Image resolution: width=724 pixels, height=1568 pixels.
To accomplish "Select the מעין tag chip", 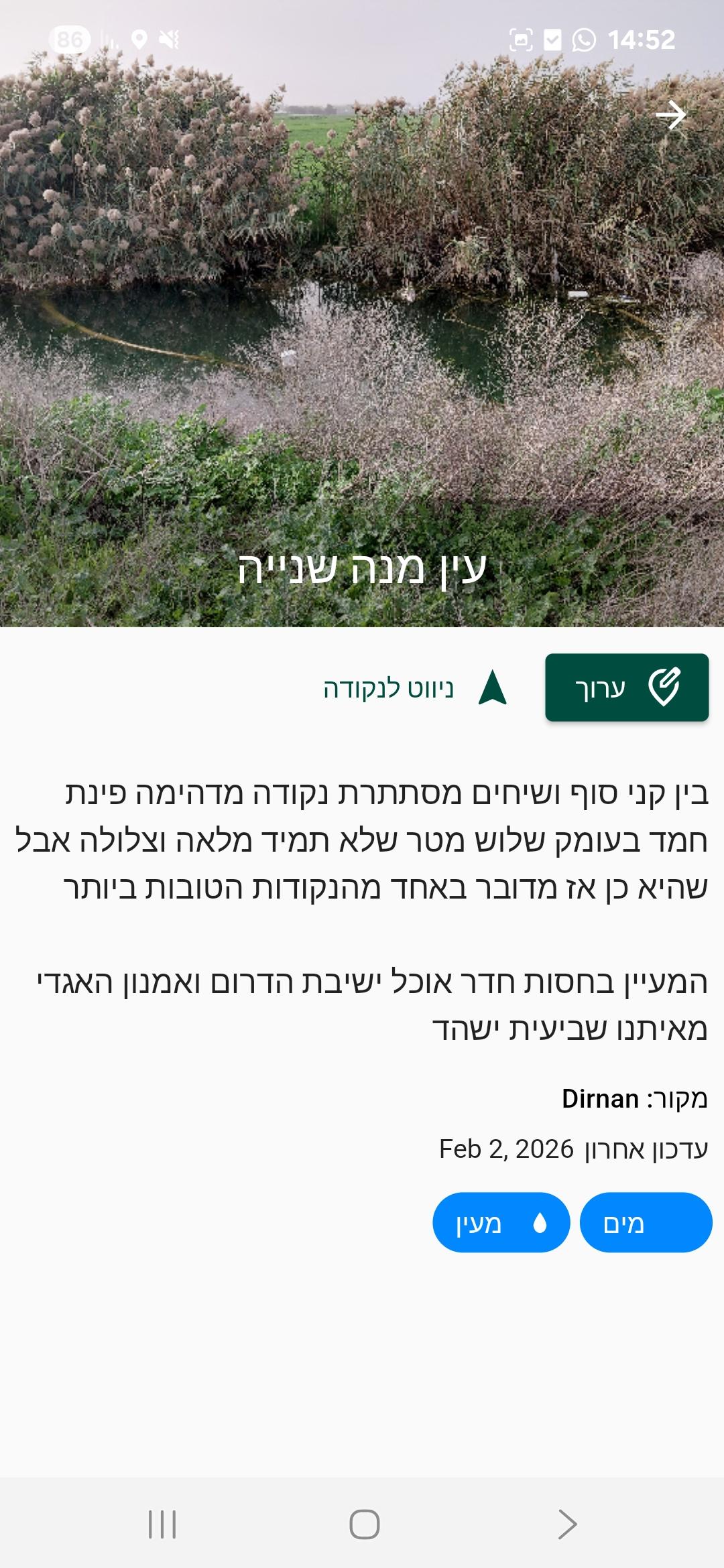I will coord(501,1224).
